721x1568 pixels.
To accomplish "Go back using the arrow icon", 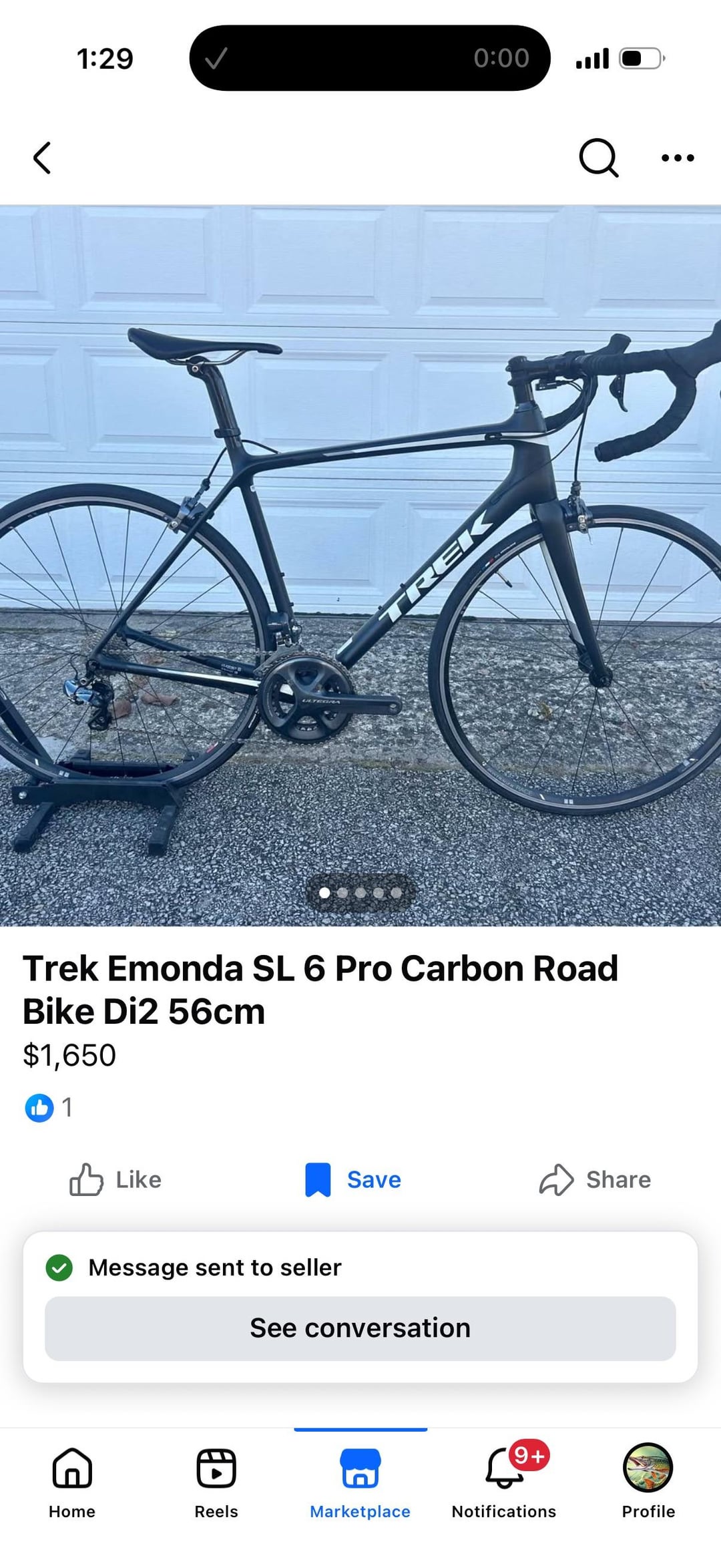I will tap(42, 158).
